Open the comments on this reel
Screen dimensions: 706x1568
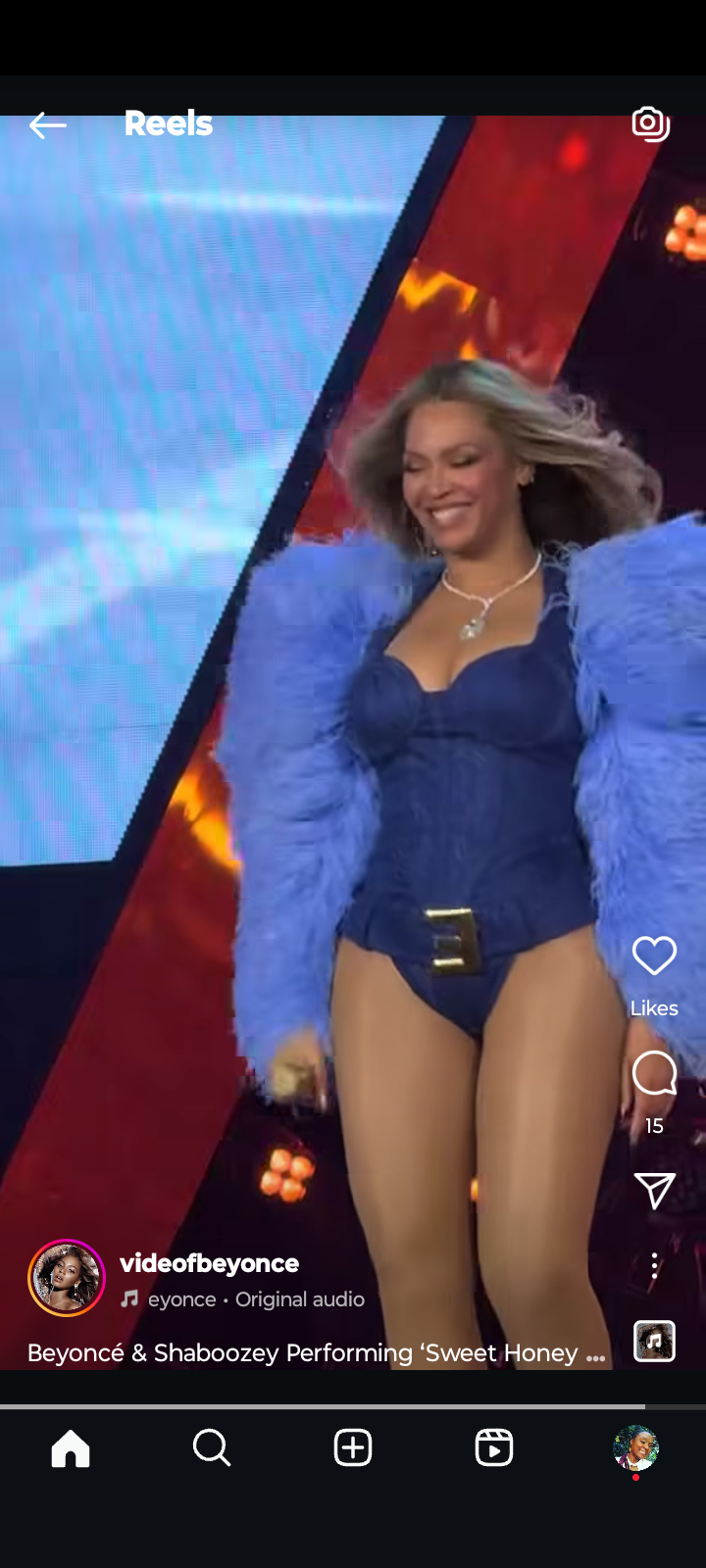click(x=654, y=1073)
